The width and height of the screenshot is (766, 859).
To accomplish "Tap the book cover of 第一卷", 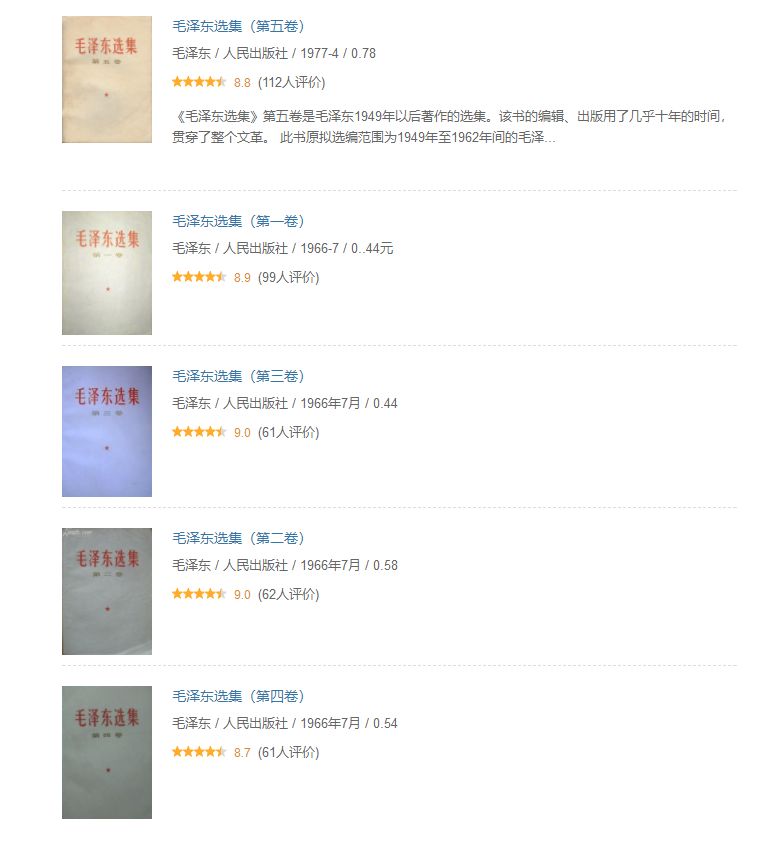I will point(107,273).
